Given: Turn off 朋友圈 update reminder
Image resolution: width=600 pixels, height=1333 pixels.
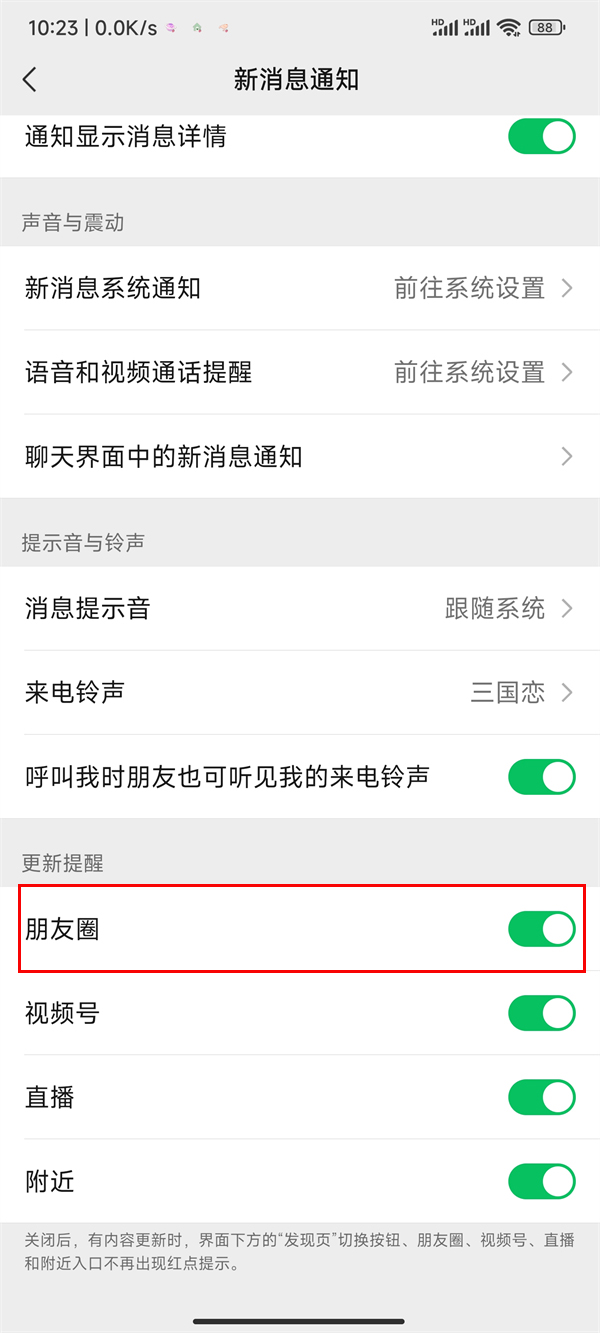Looking at the screenshot, I should pyautogui.click(x=542, y=929).
